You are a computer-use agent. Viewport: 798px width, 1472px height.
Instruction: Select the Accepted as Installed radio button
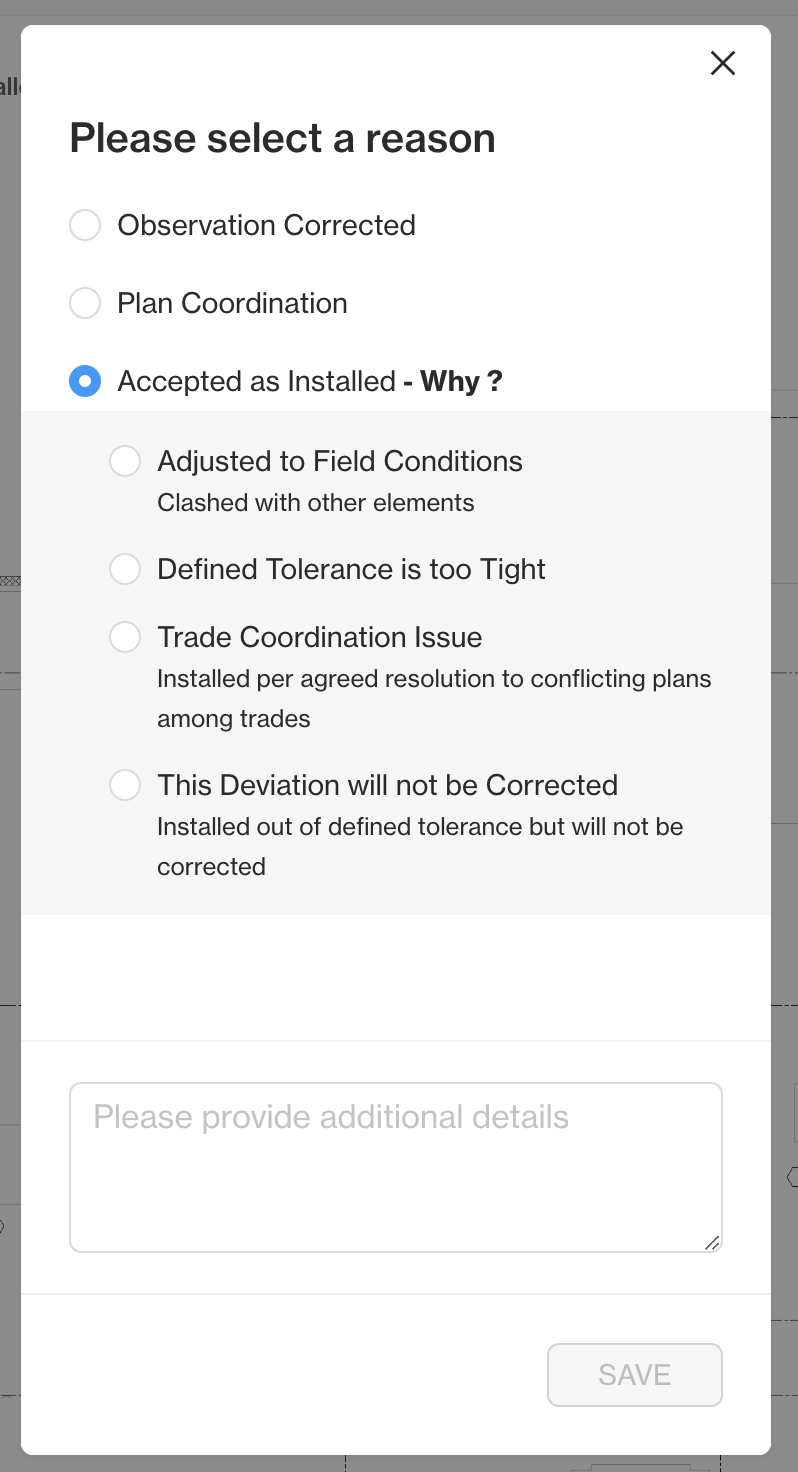click(85, 381)
